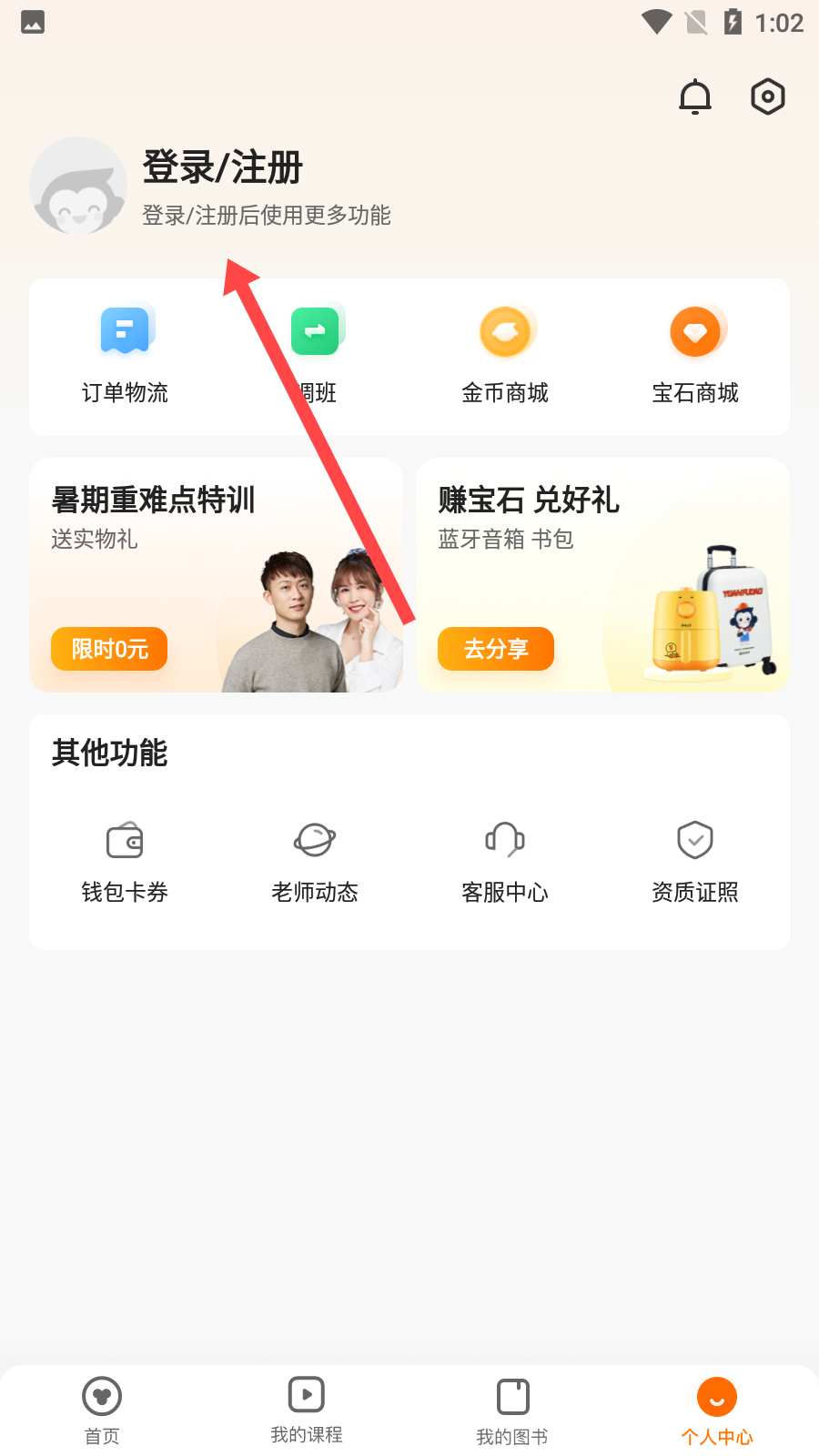Select the 个人中心 tab
The height and width of the screenshot is (1456, 819).
tap(717, 1410)
